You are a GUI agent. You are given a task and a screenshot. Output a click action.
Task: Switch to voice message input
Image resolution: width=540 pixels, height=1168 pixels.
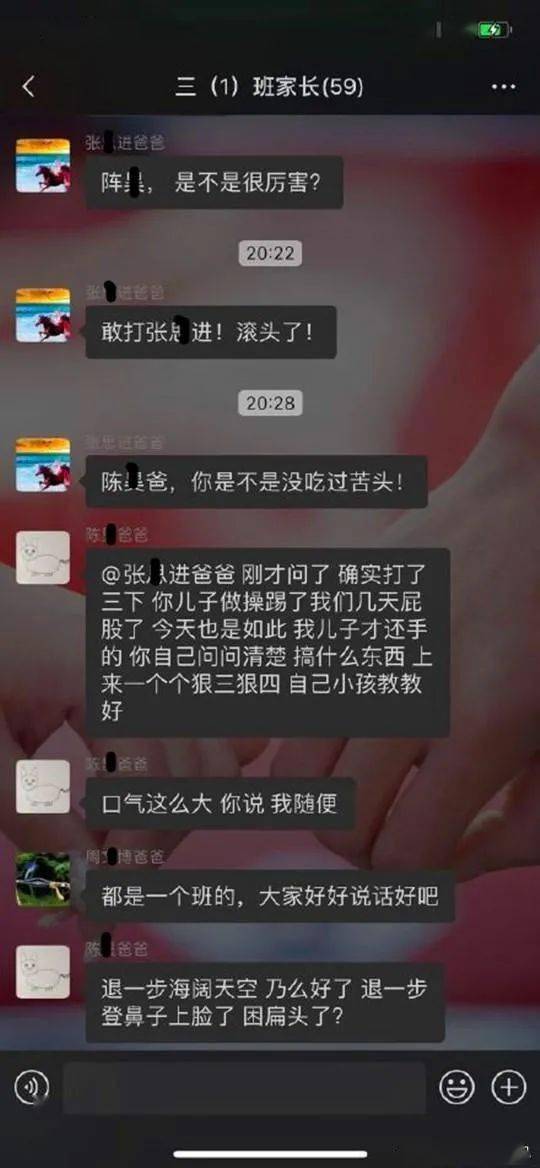click(x=32, y=1088)
